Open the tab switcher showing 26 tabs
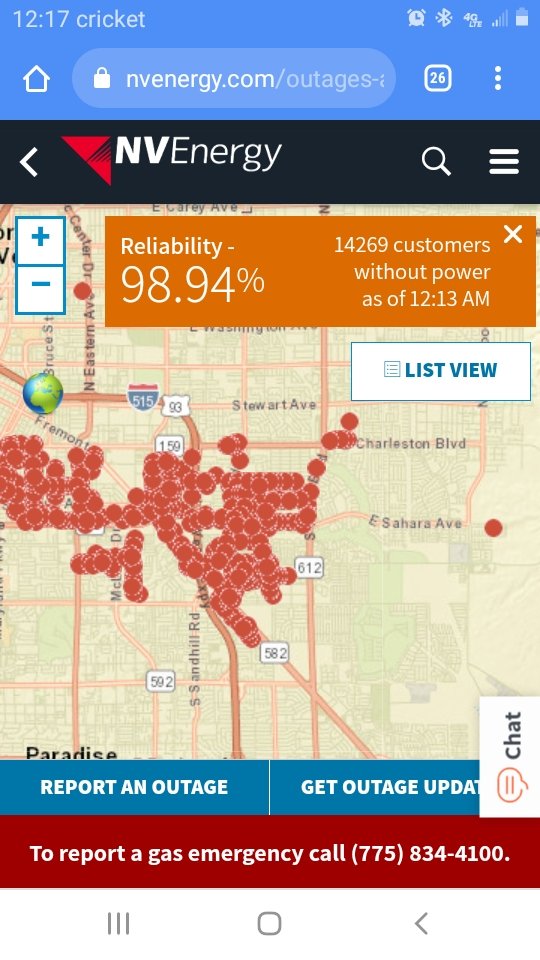The image size is (540, 960). 438,78
